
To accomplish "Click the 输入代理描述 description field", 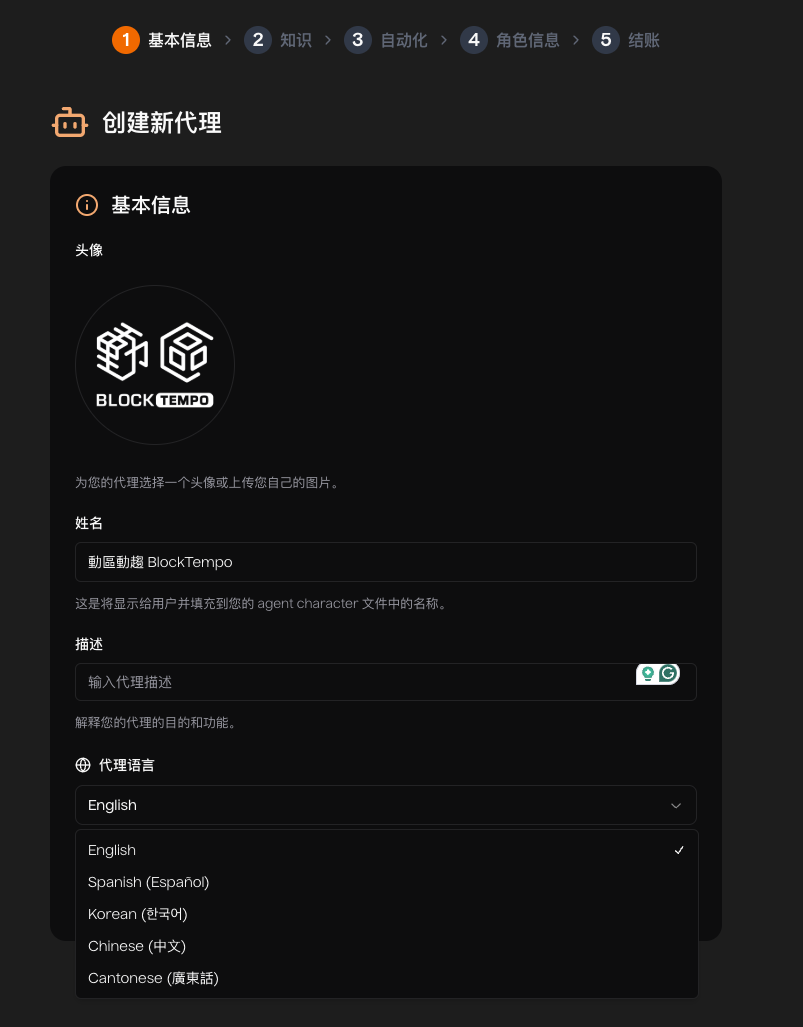I will 300,682.
